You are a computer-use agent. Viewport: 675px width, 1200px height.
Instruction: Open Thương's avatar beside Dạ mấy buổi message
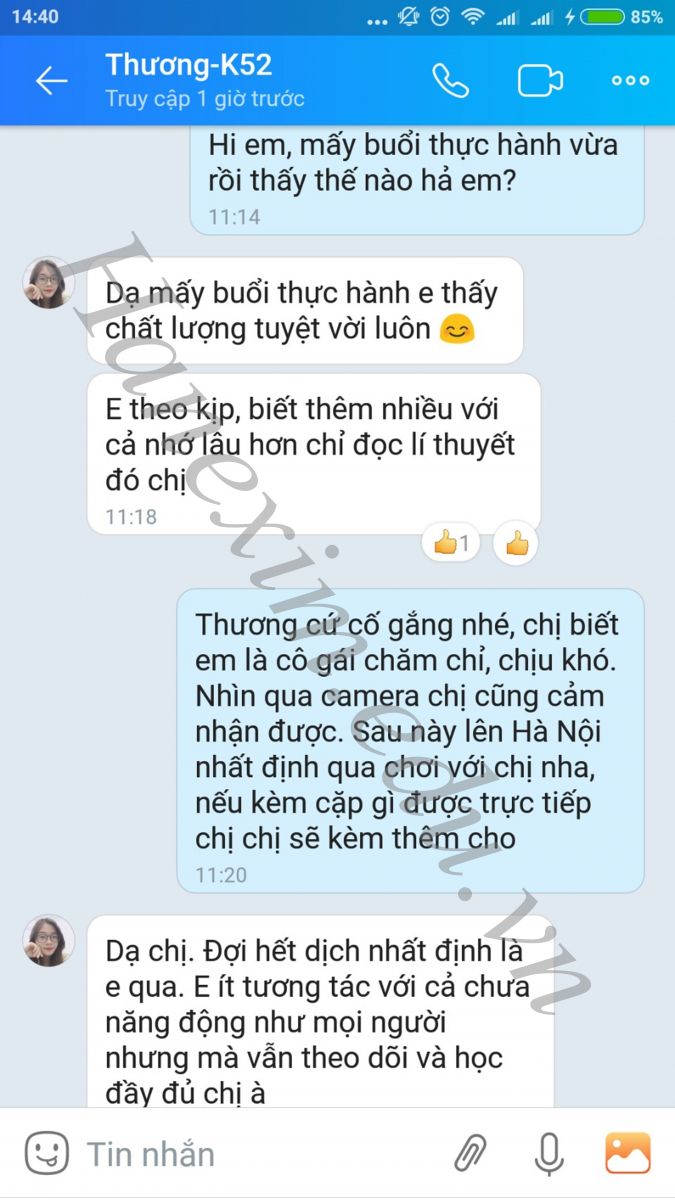[x=48, y=283]
